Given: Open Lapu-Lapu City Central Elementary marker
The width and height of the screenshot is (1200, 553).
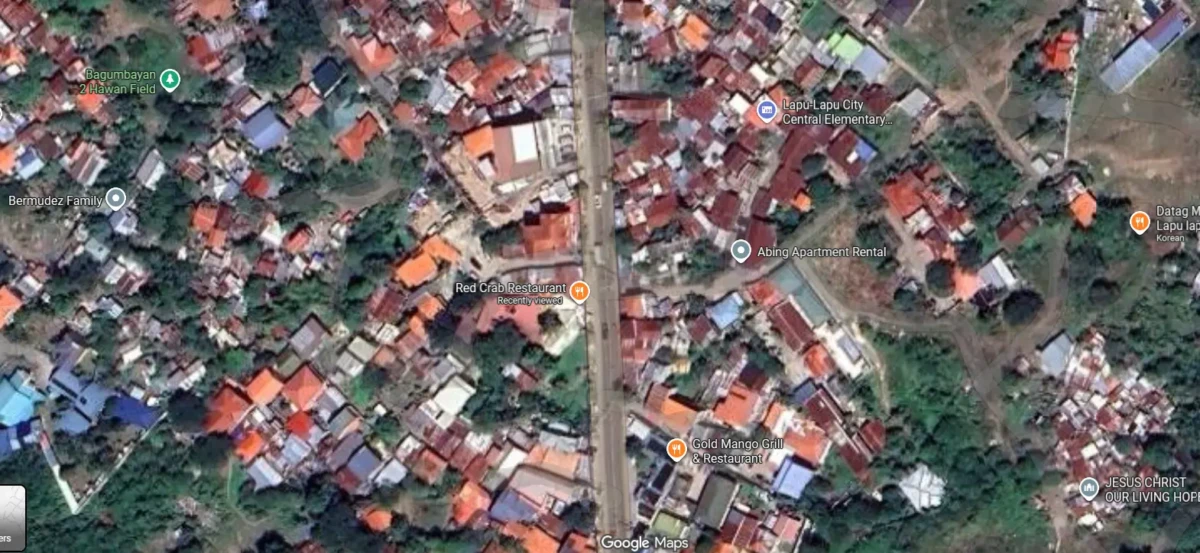Looking at the screenshot, I should [x=767, y=110].
